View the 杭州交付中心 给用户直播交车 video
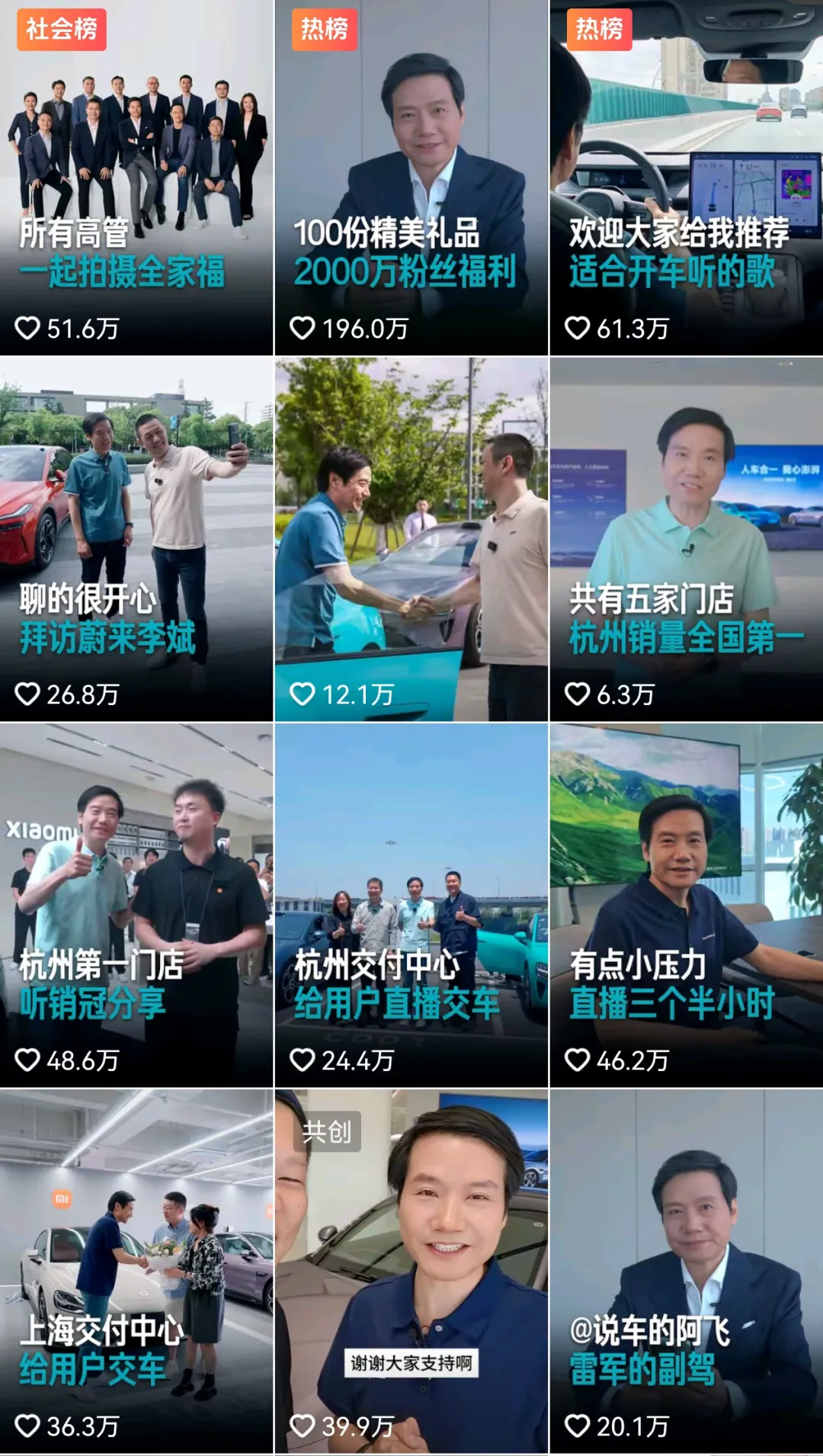Screen dimensions: 823x1456 411,904
